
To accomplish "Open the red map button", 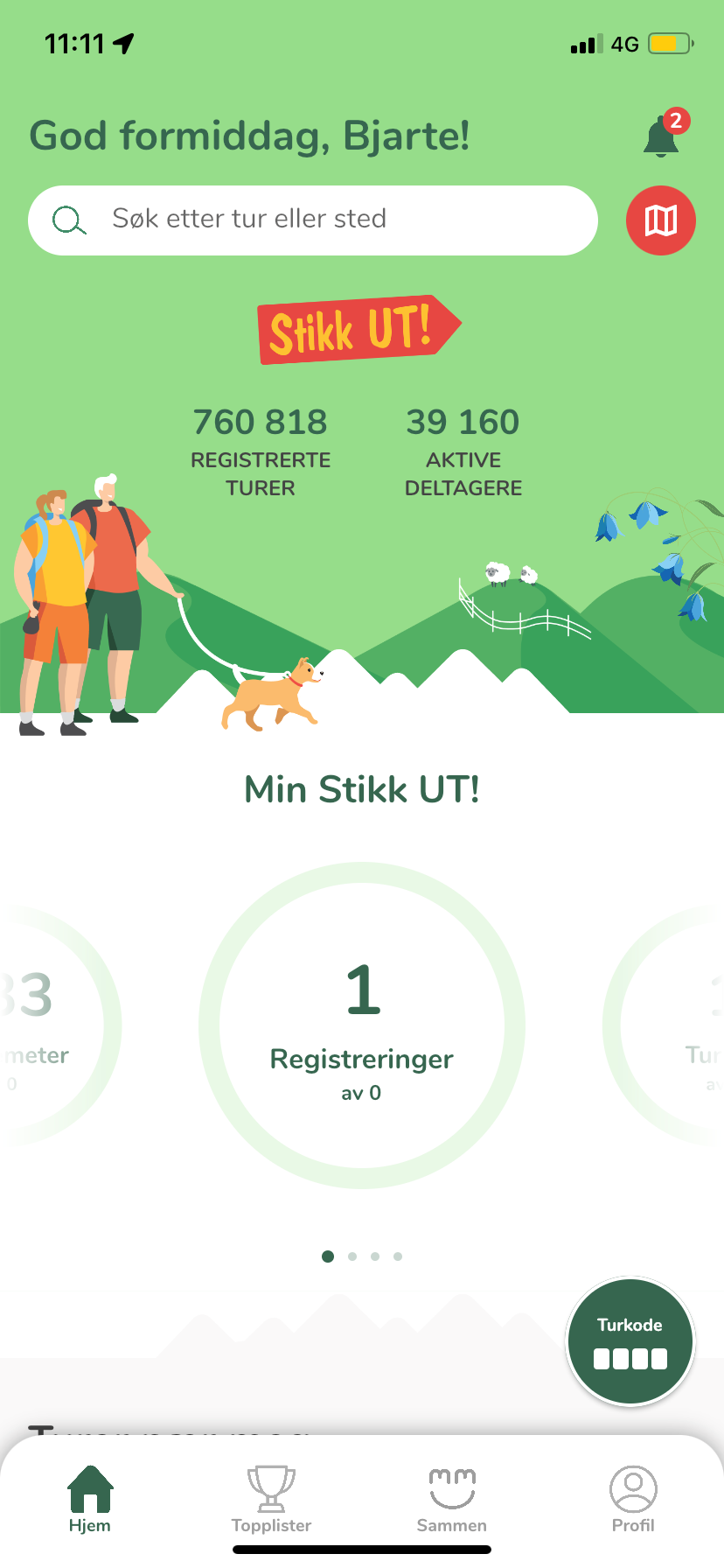I will click(x=660, y=220).
